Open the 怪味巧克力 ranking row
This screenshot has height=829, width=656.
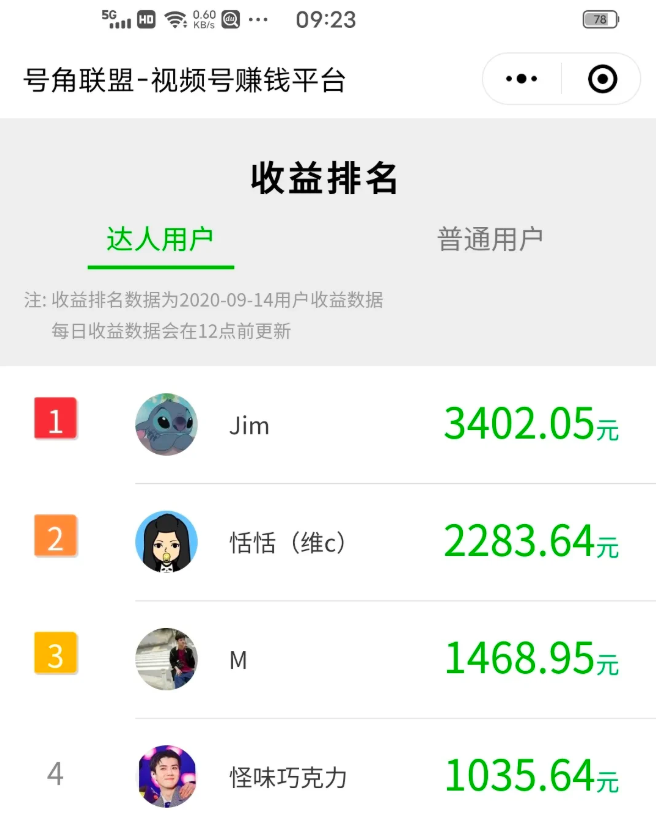click(330, 776)
